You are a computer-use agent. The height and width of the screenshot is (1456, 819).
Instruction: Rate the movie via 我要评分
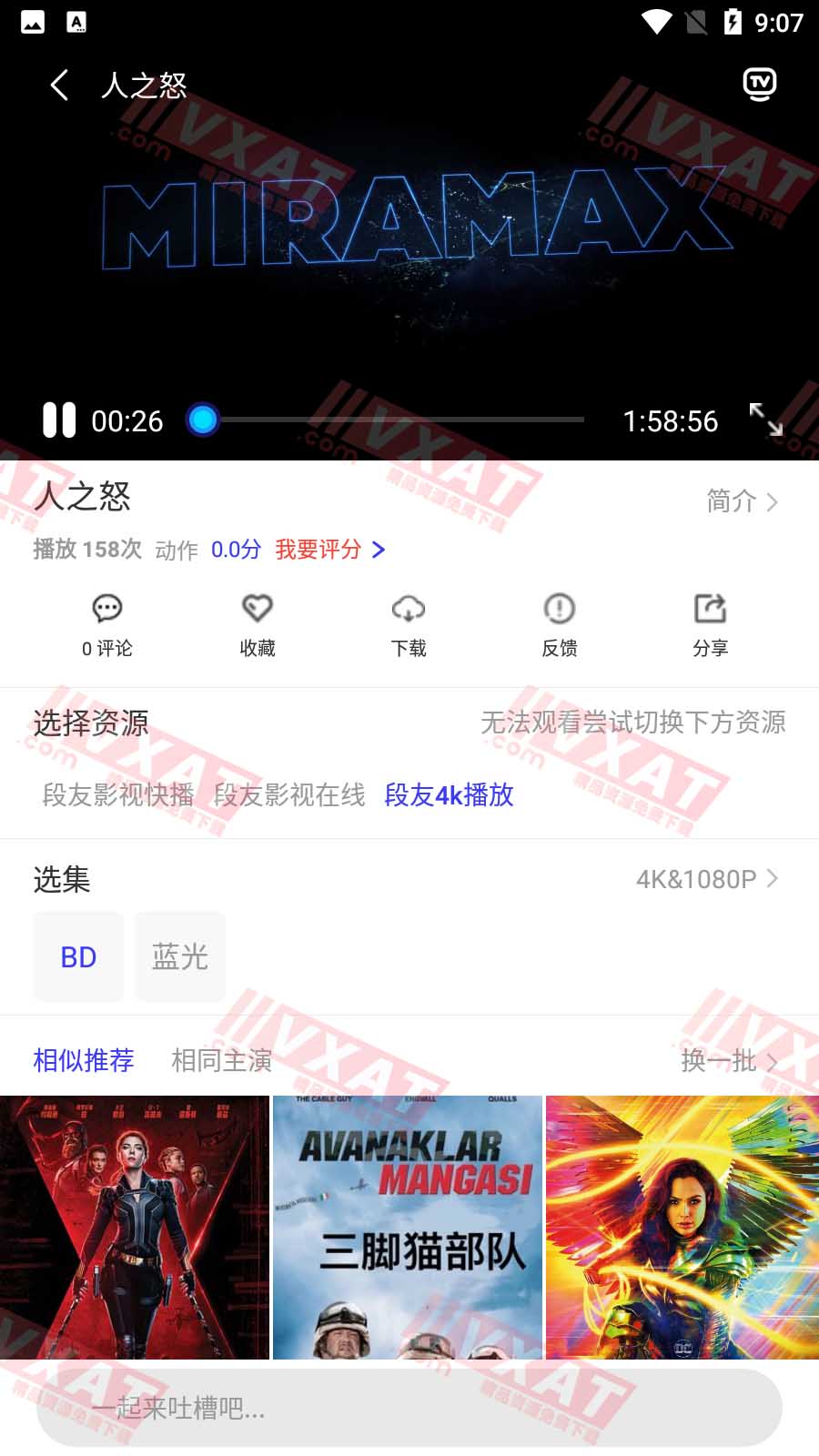pyautogui.click(x=329, y=550)
